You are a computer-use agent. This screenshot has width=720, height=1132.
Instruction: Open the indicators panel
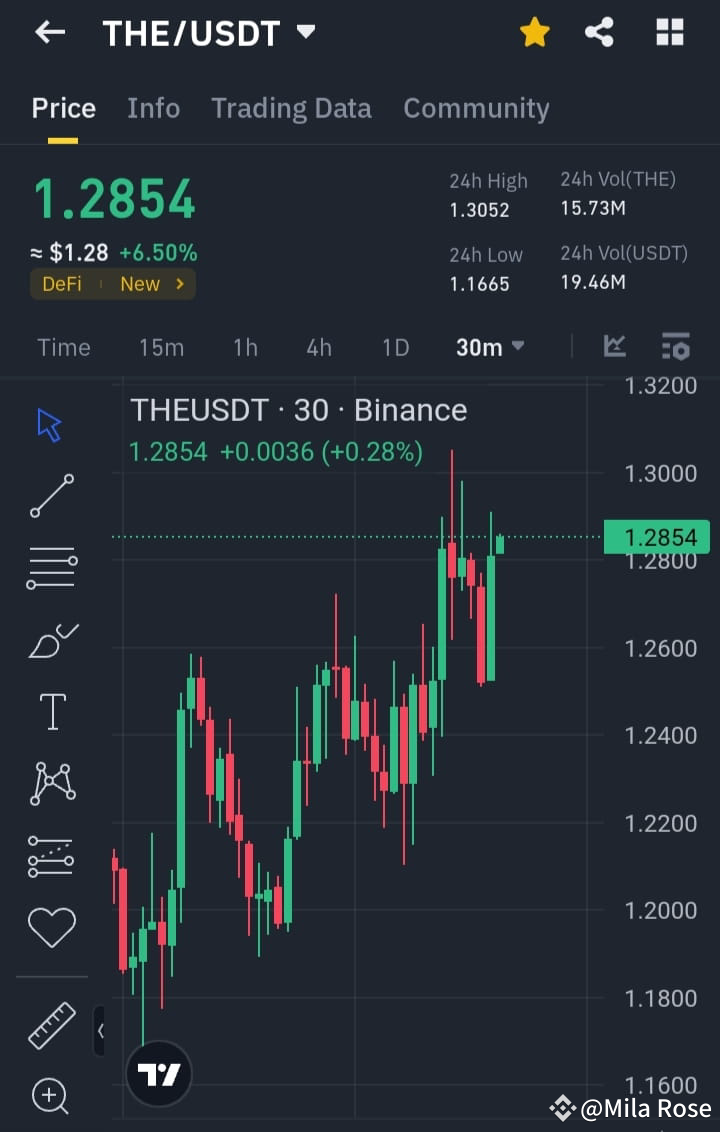pyautogui.click(x=614, y=346)
